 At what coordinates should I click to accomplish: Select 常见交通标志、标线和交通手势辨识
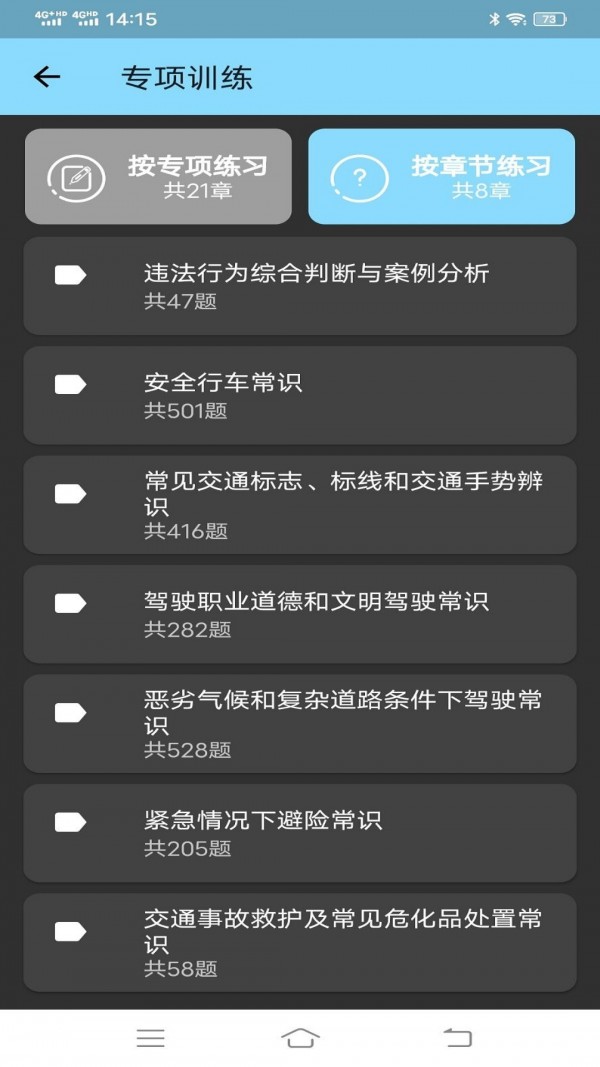click(x=300, y=504)
